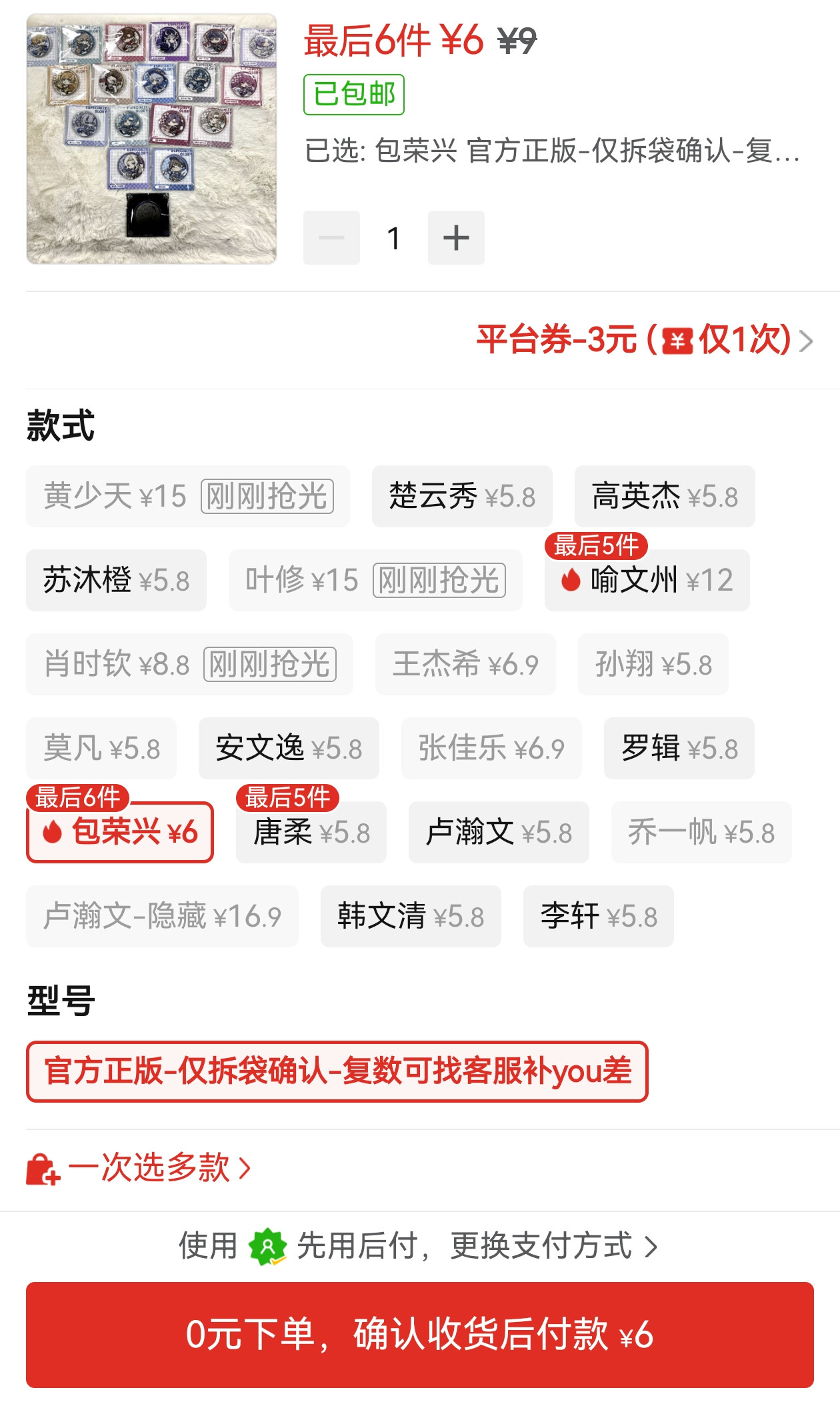Choose the 罗辑 ¥5.8 option
The width and height of the screenshot is (840, 1410).
click(x=679, y=749)
